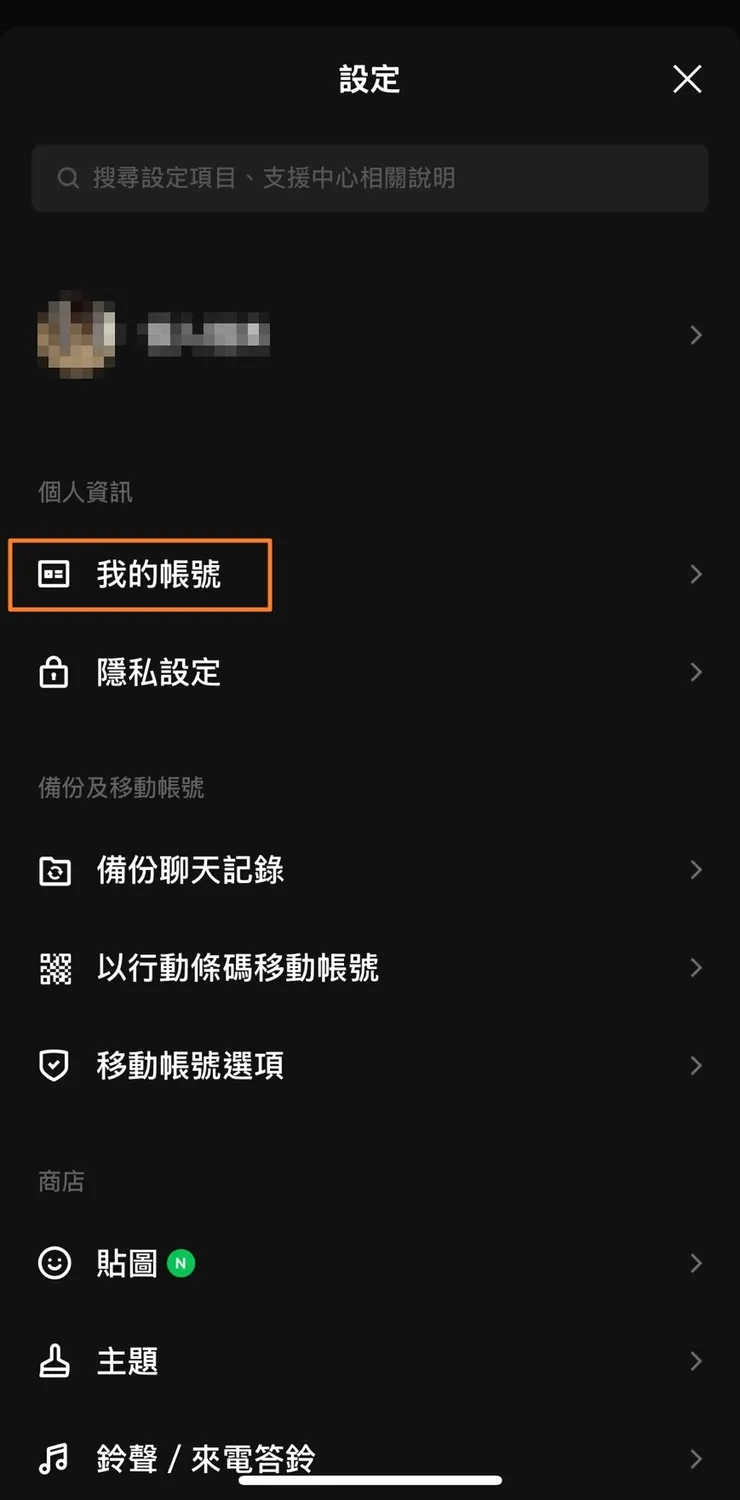This screenshot has width=740, height=1500.
Task: Click the magnifier icon in the search bar
Action: click(67, 178)
